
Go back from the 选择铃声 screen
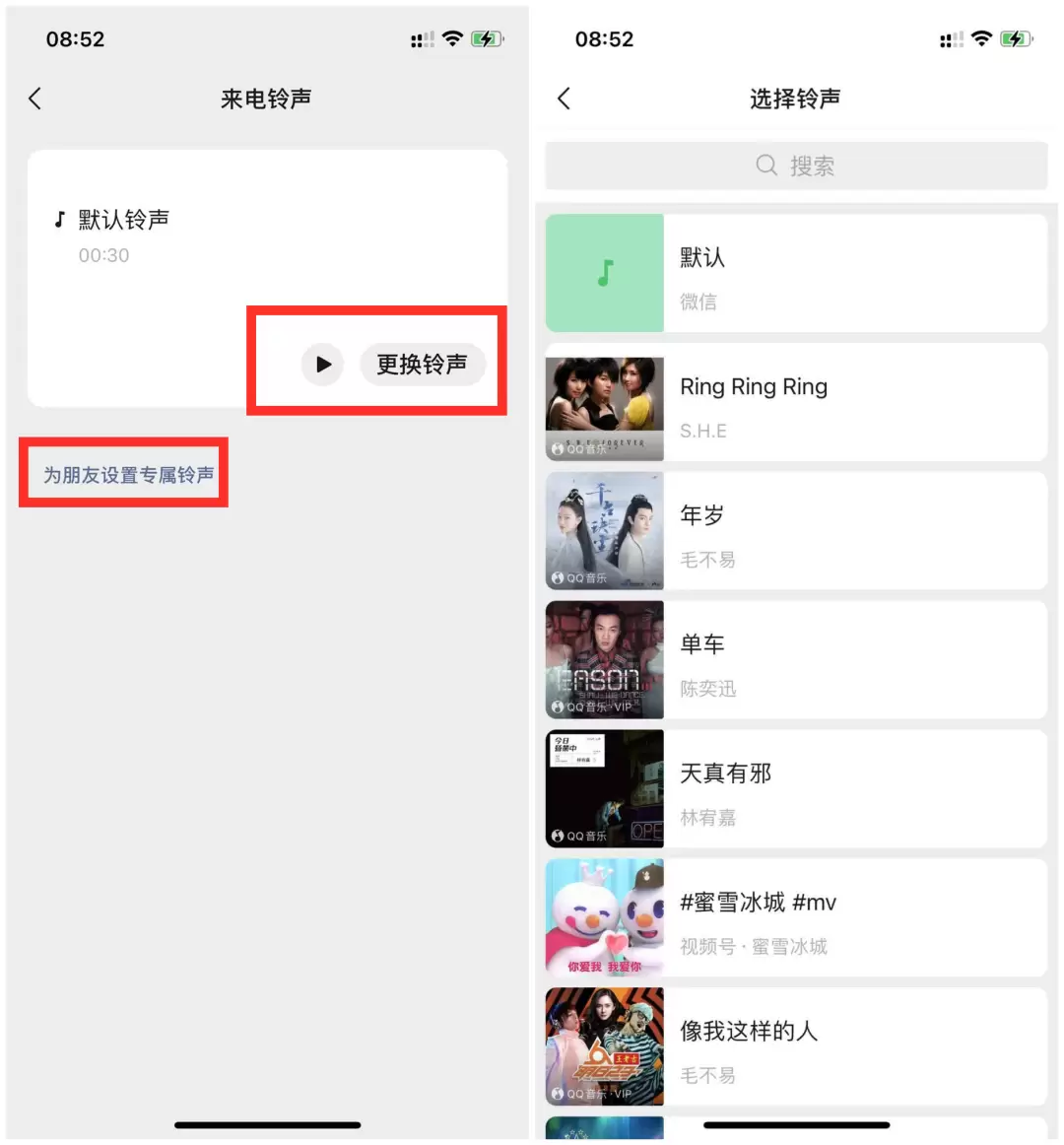[x=564, y=99]
